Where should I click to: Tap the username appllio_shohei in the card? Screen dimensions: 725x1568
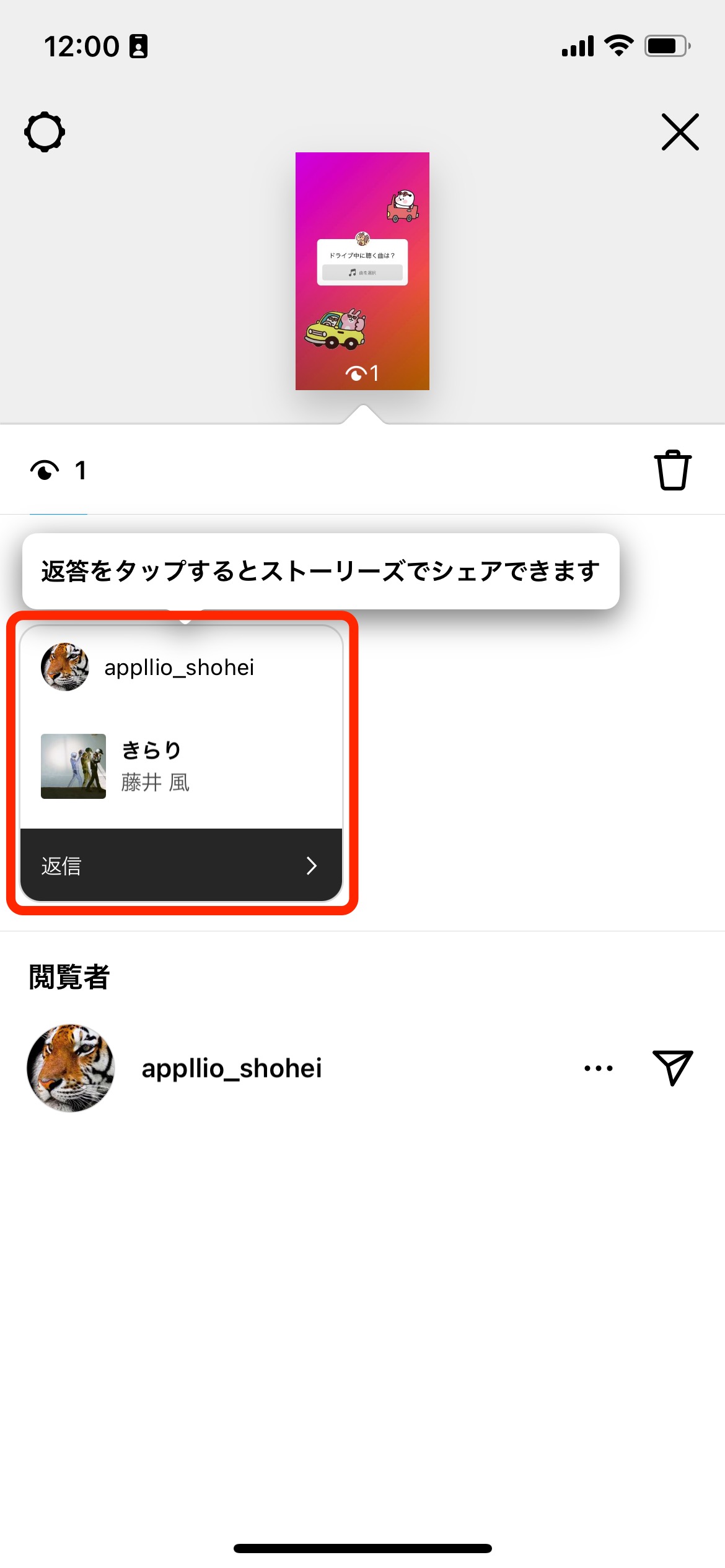coord(181,666)
